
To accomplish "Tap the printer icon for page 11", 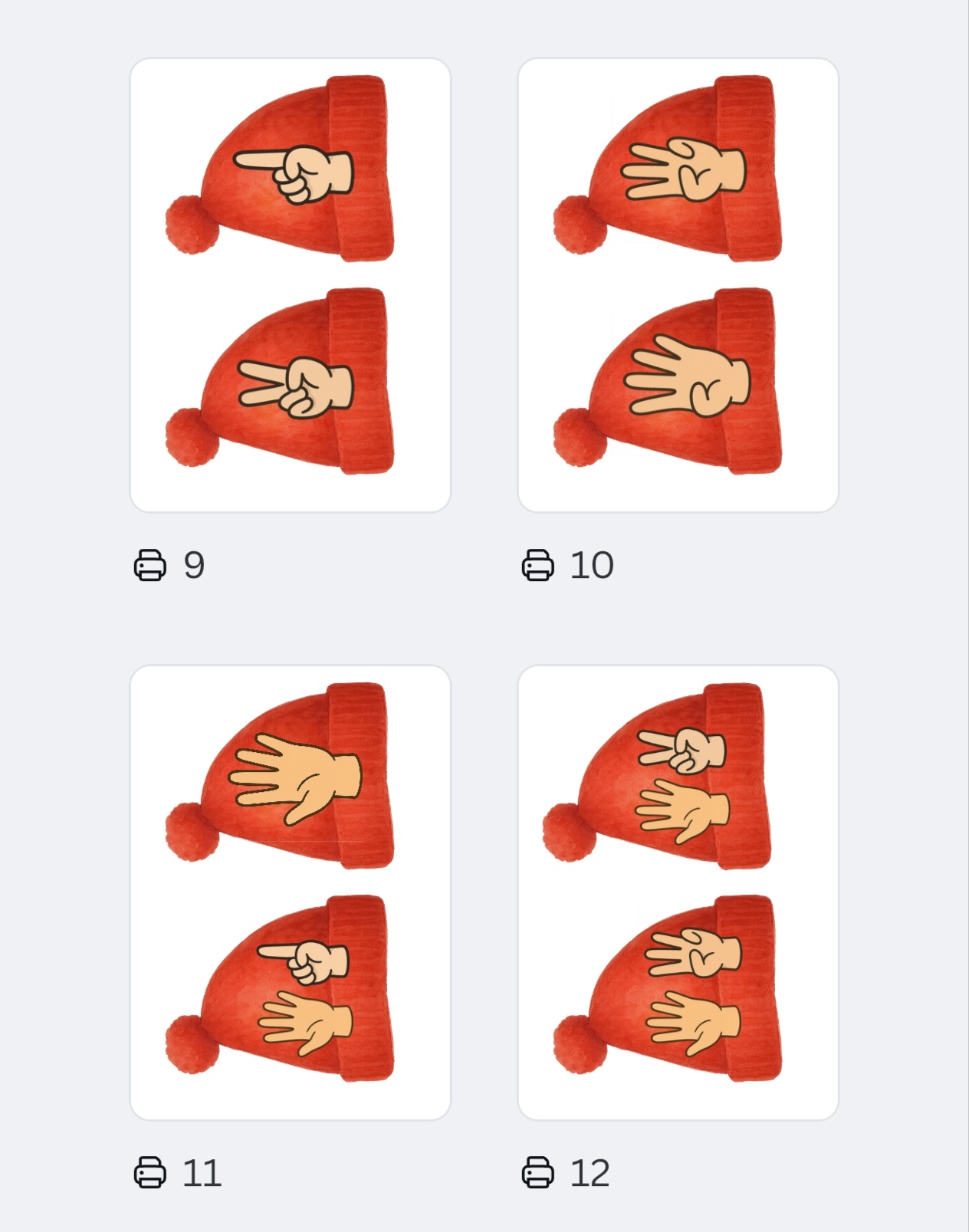I will (149, 1173).
